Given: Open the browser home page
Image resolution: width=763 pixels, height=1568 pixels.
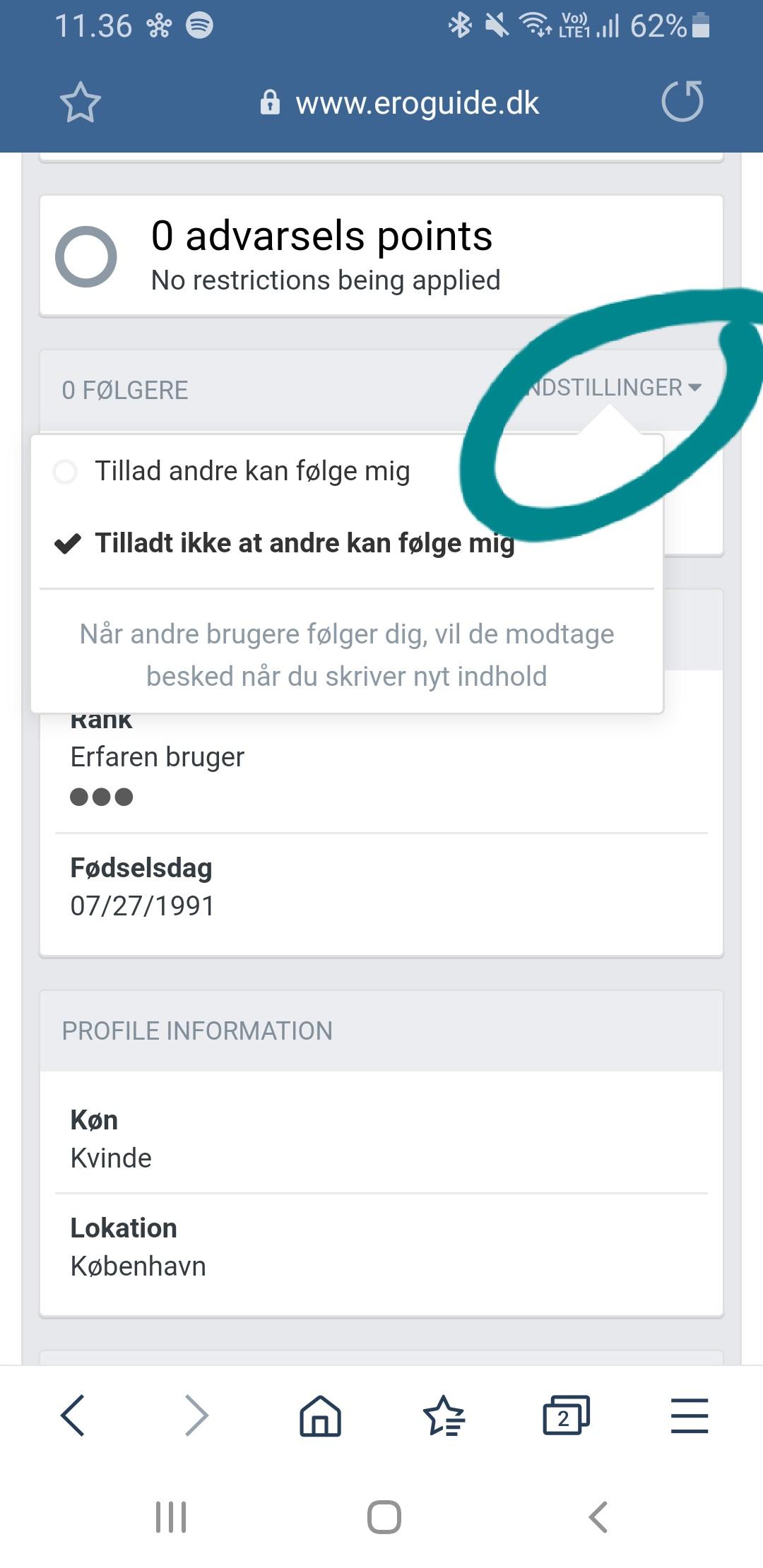Looking at the screenshot, I should [x=320, y=1415].
